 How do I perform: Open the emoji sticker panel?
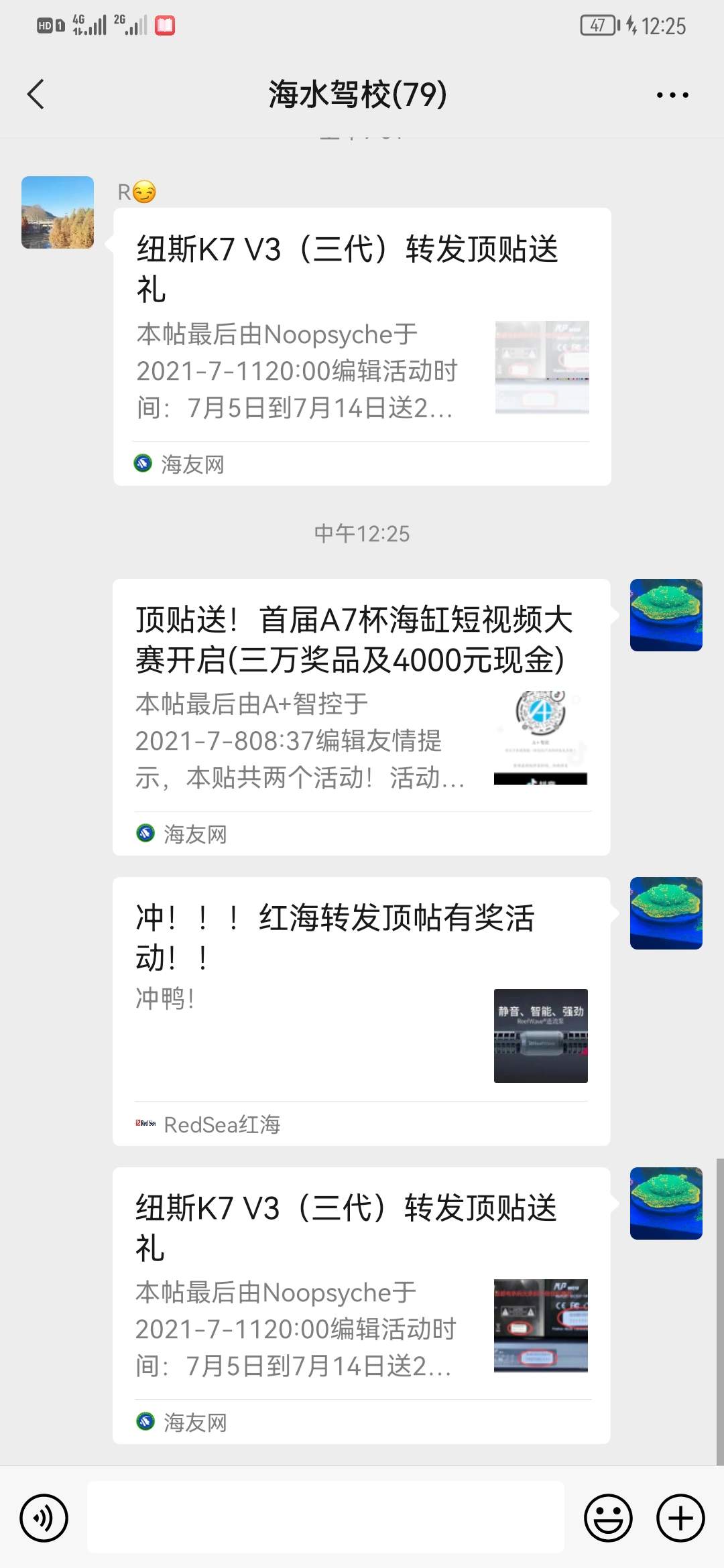tap(608, 1517)
